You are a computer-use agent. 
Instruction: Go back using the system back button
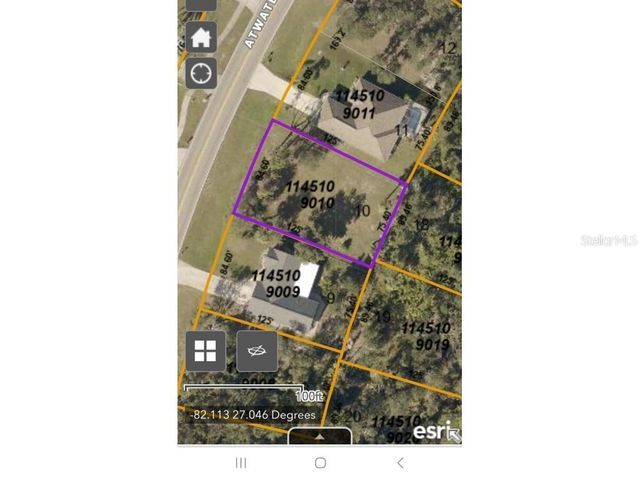tap(400, 463)
